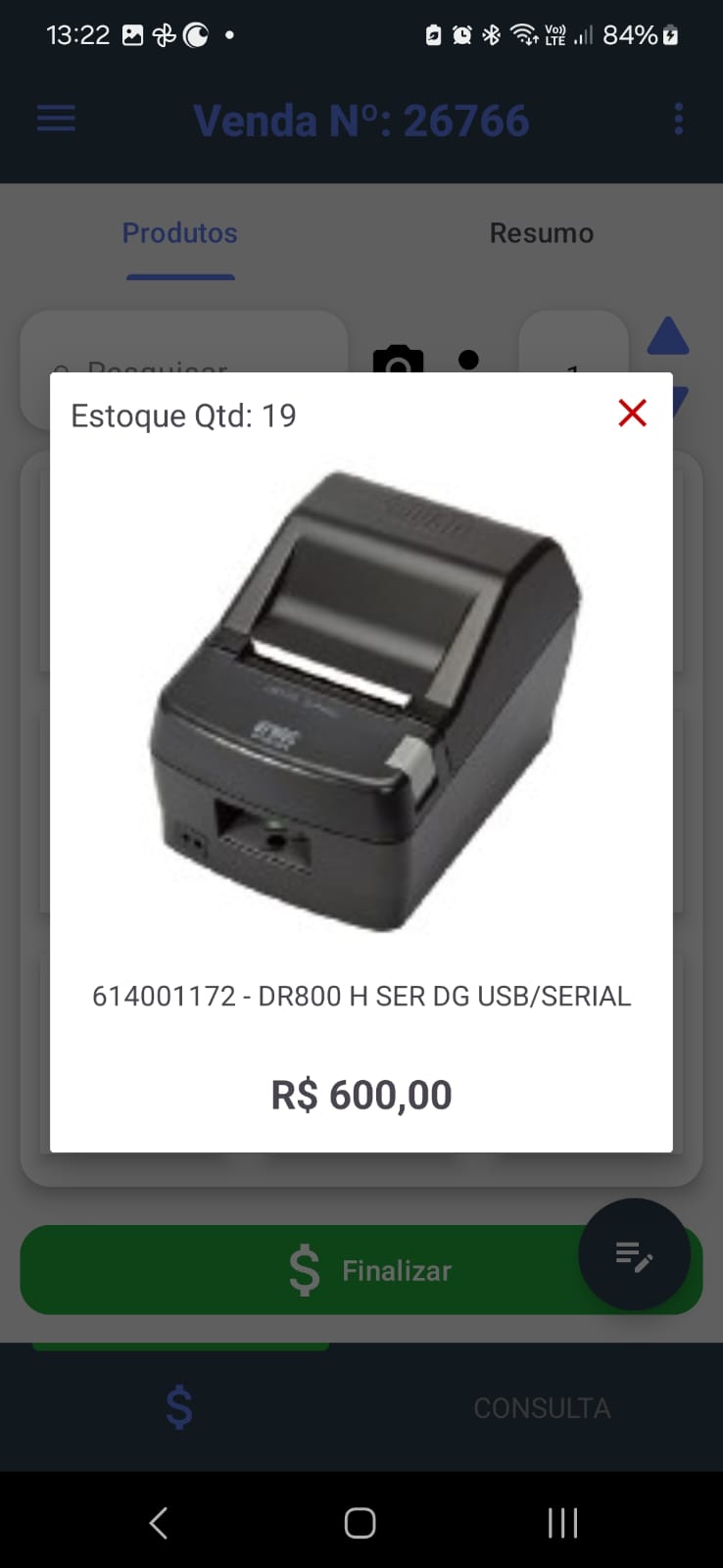Tap the Android home button
The image size is (723, 1568).
pos(360,1523)
